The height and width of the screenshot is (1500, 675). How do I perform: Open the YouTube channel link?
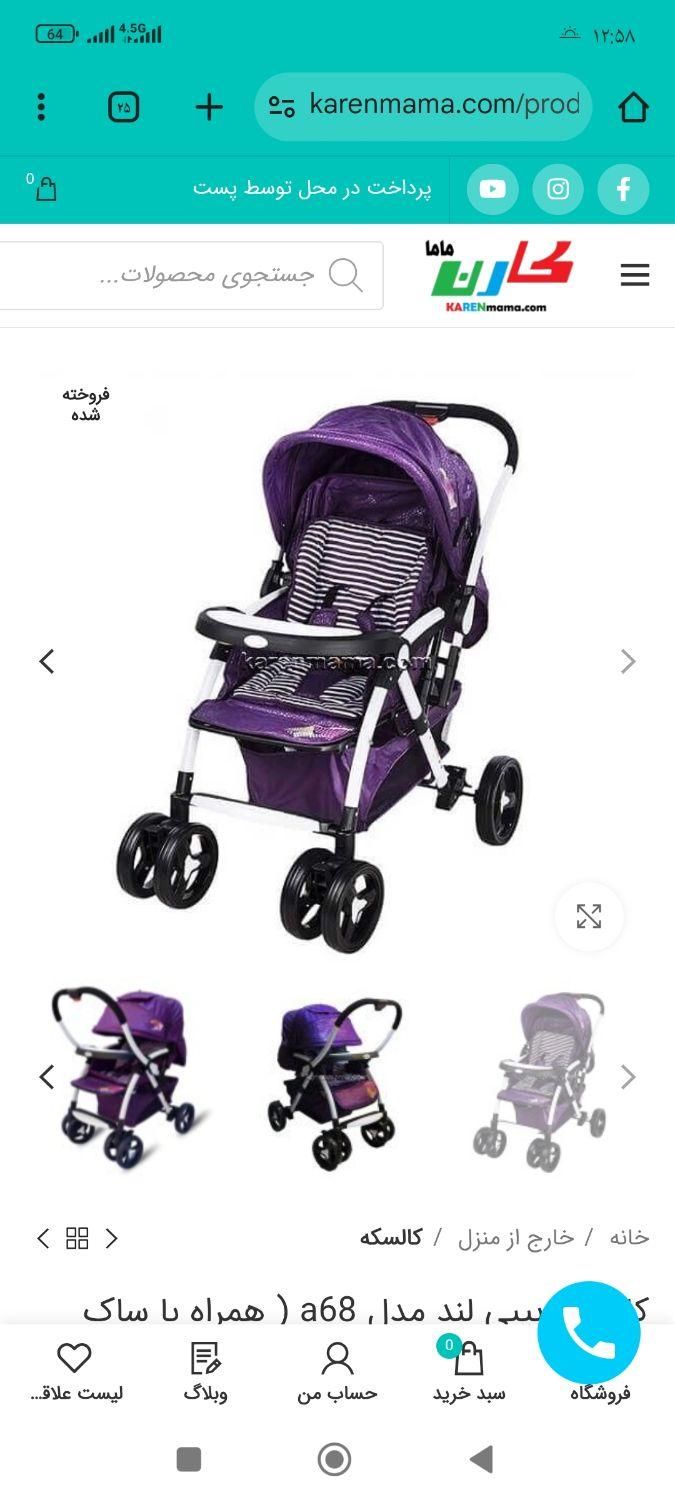click(x=492, y=190)
